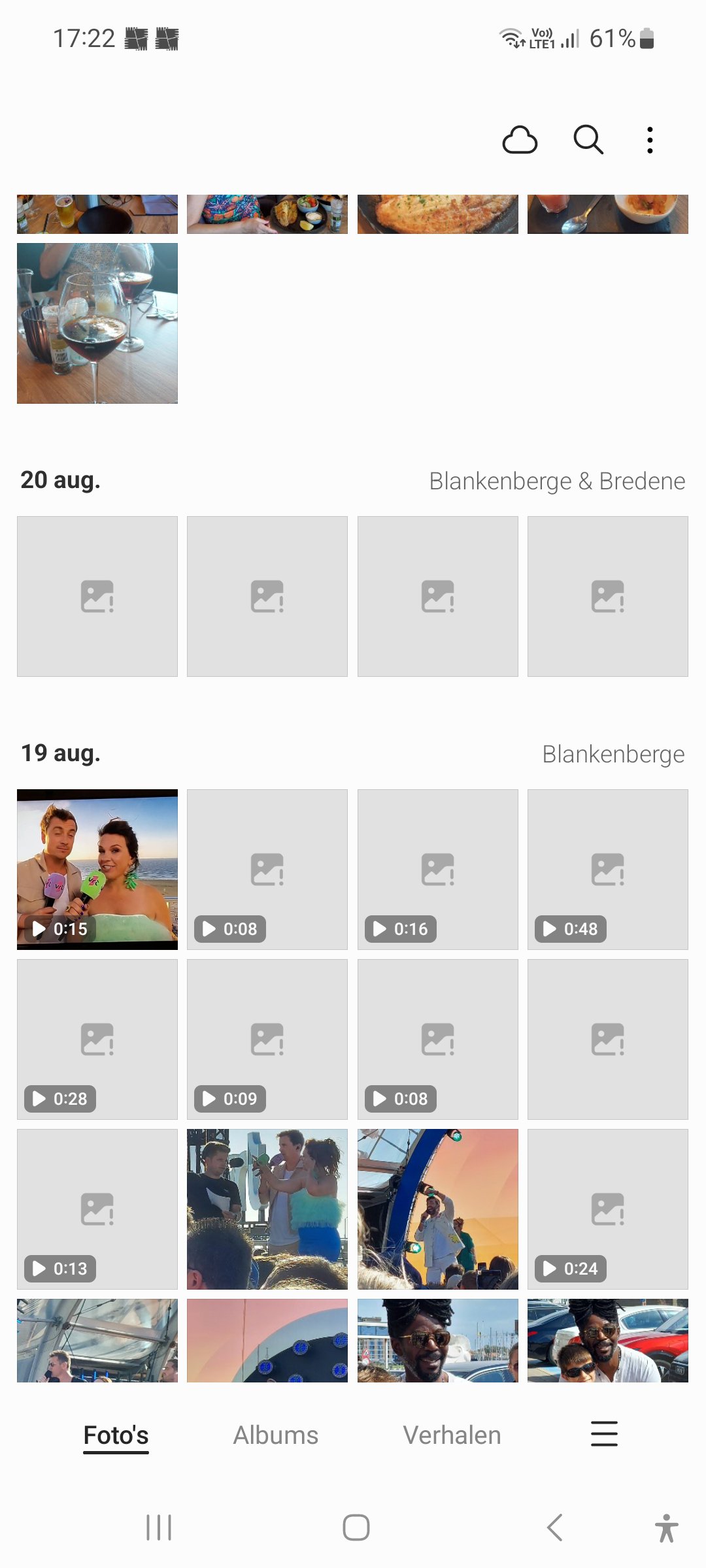This screenshot has height=1568, width=706.
Task: Open the 0:48 video thumbnail
Action: tap(607, 869)
